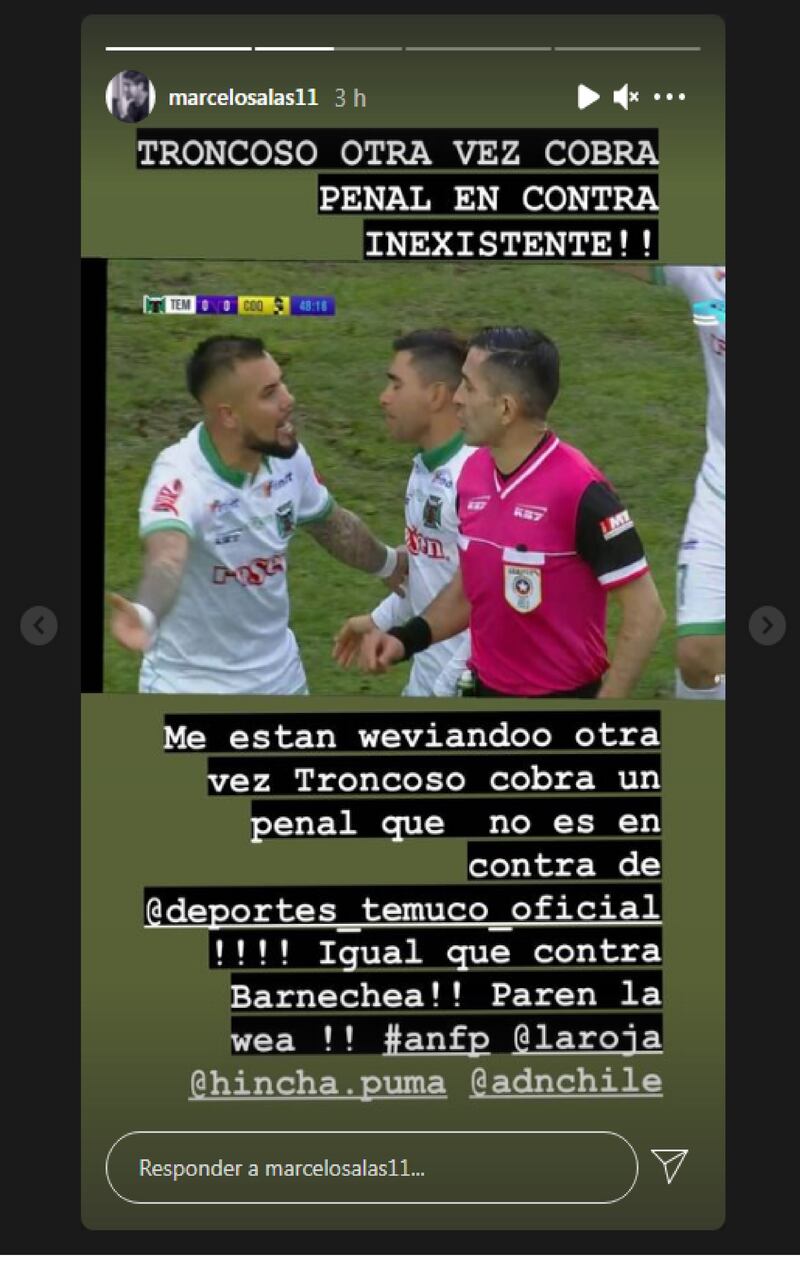This screenshot has width=800, height=1268.
Task: Open the @laroja mention
Action: 587,1039
